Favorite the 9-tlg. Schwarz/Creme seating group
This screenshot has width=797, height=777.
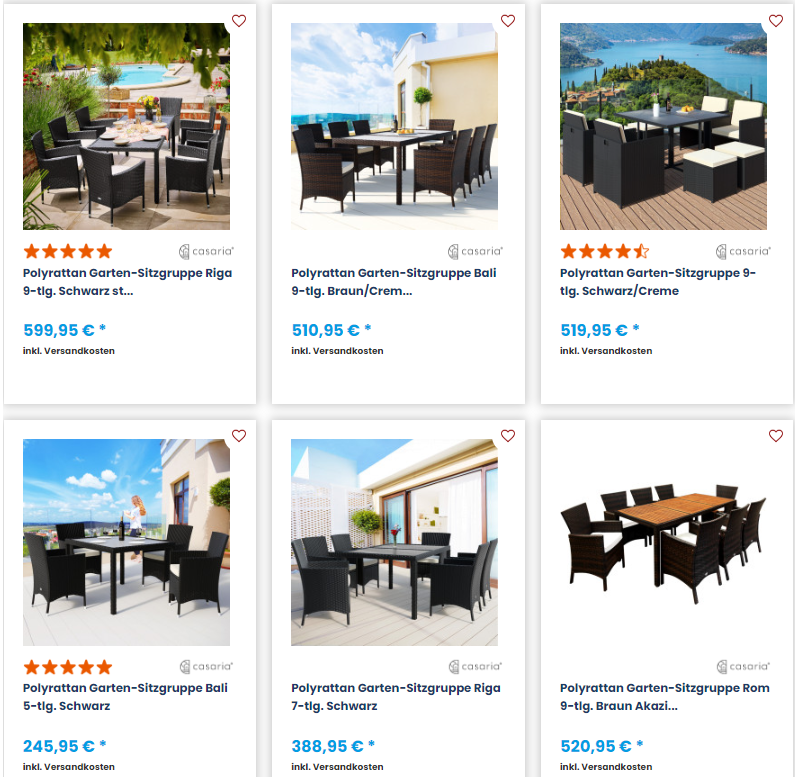pos(775,21)
